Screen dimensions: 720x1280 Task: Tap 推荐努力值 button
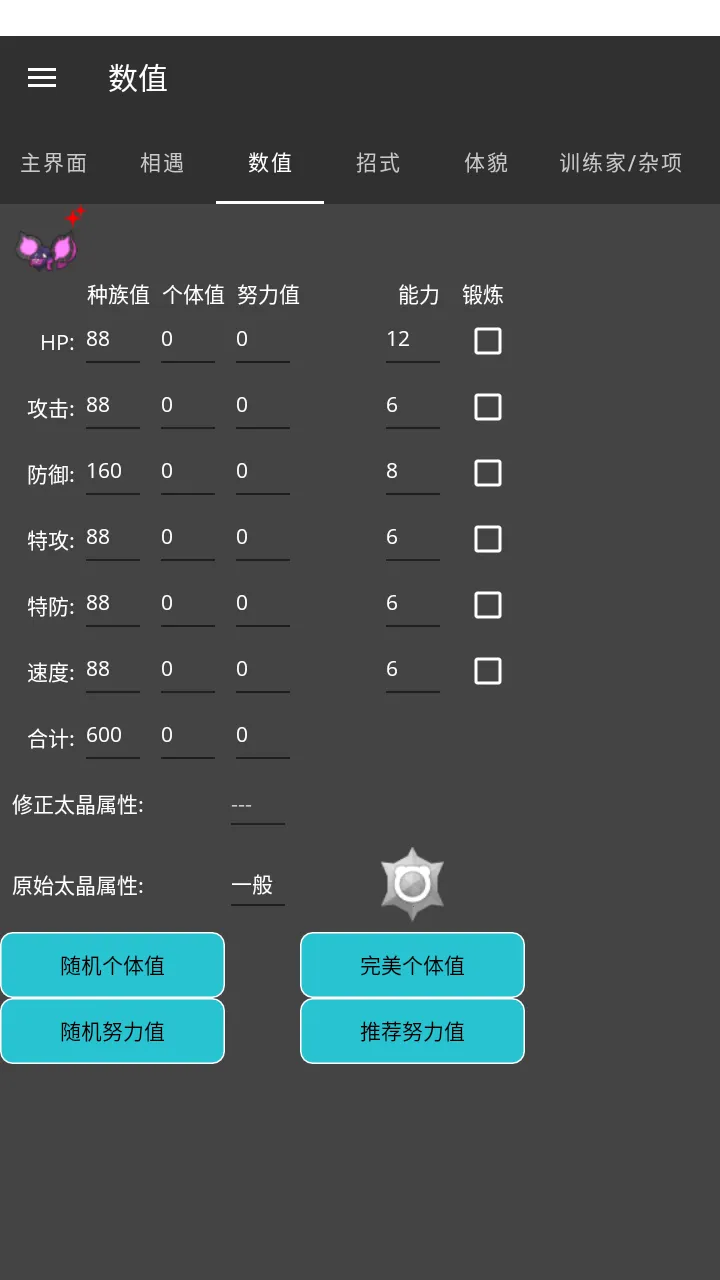pos(412,1032)
